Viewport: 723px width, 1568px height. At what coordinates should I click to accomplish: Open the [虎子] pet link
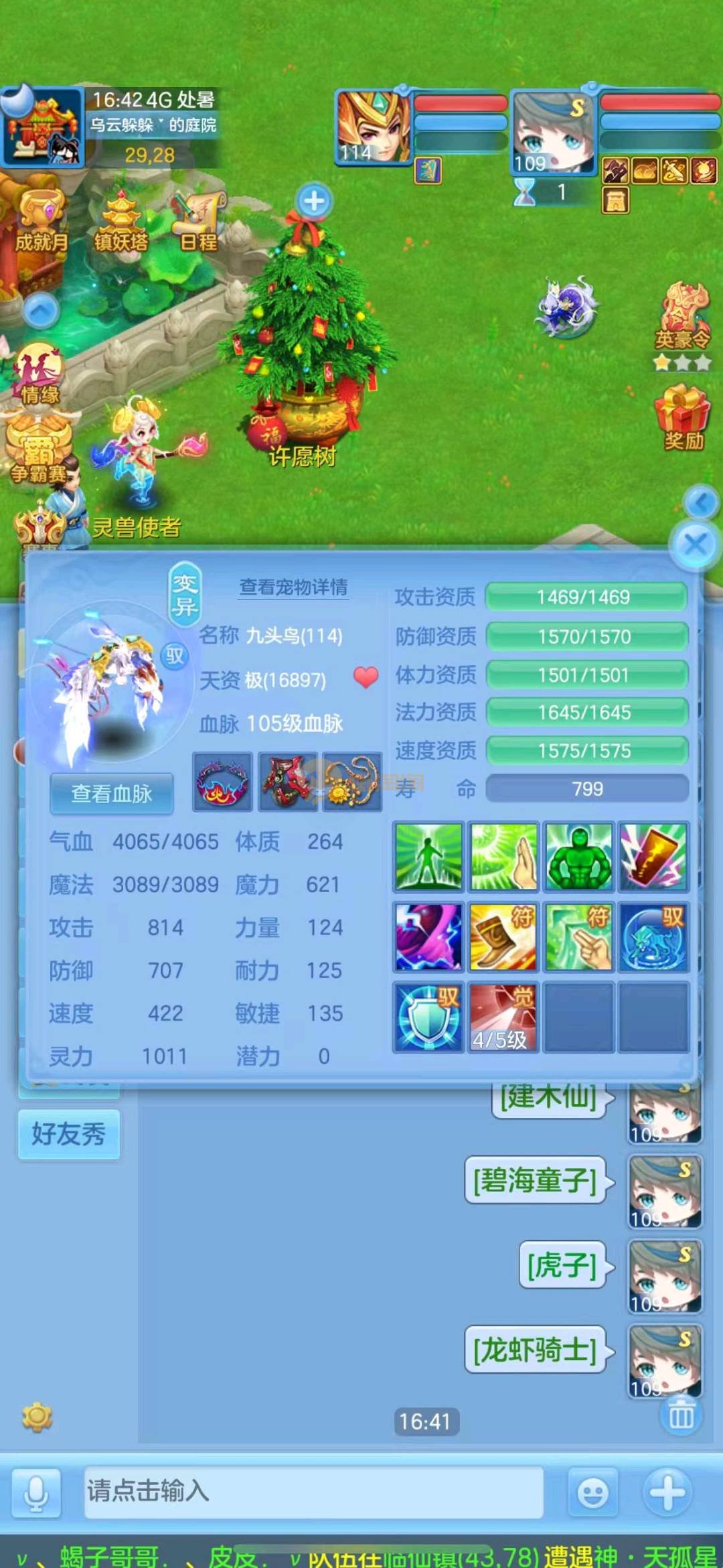pos(562,1265)
